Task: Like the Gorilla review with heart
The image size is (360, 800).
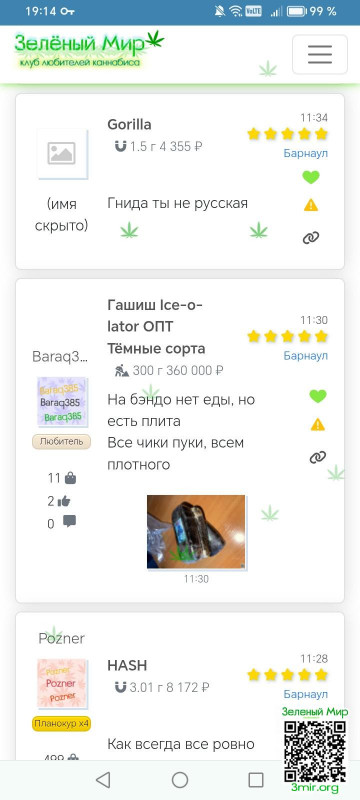Action: (311, 177)
